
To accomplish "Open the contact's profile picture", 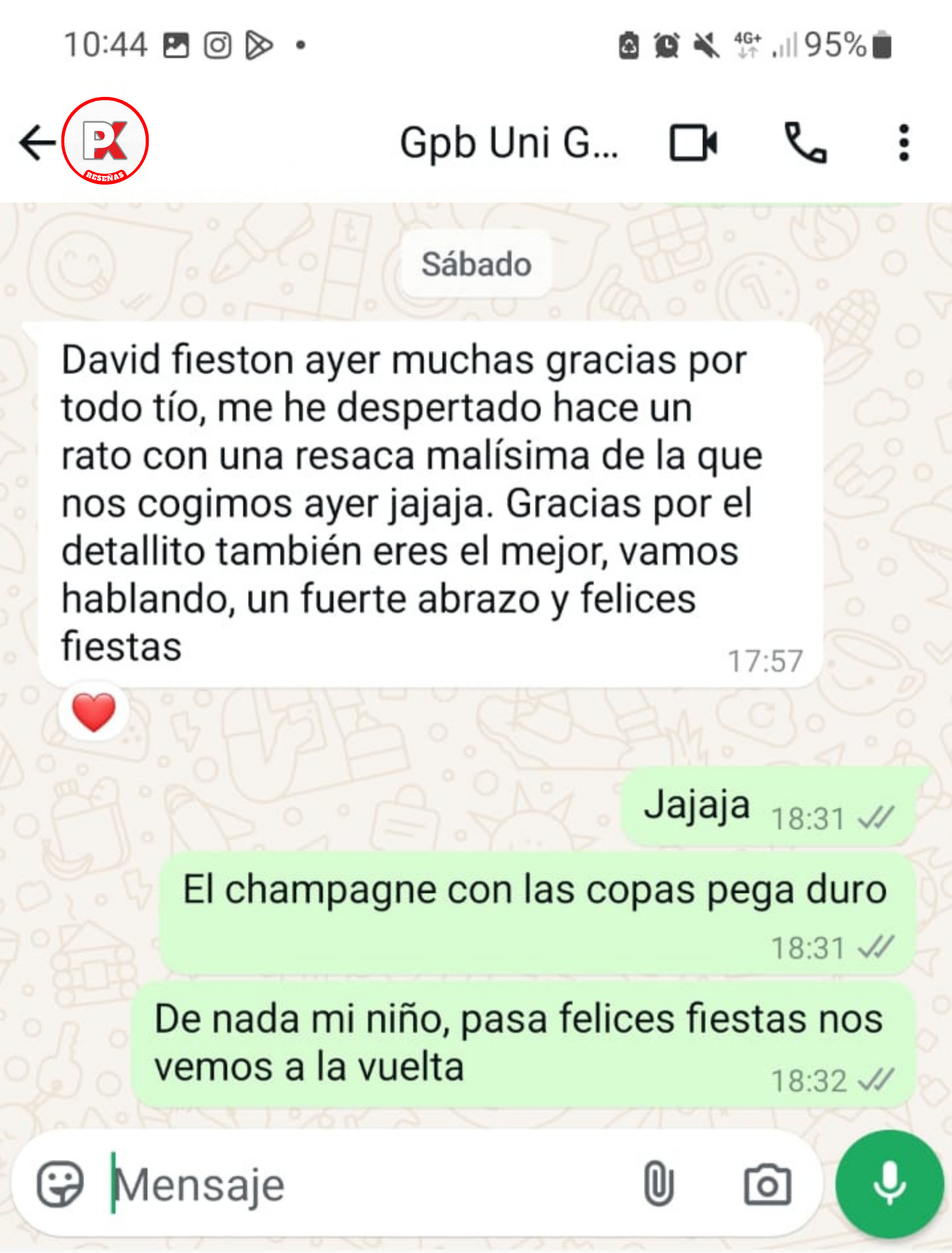I will [x=105, y=141].
